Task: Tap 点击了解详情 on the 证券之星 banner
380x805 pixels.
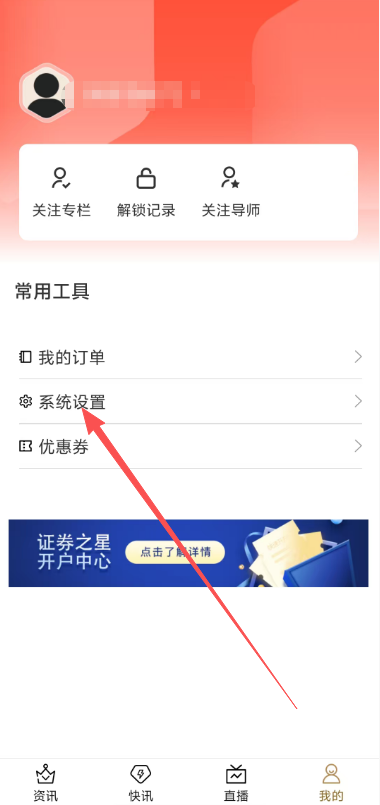Action: click(x=175, y=552)
